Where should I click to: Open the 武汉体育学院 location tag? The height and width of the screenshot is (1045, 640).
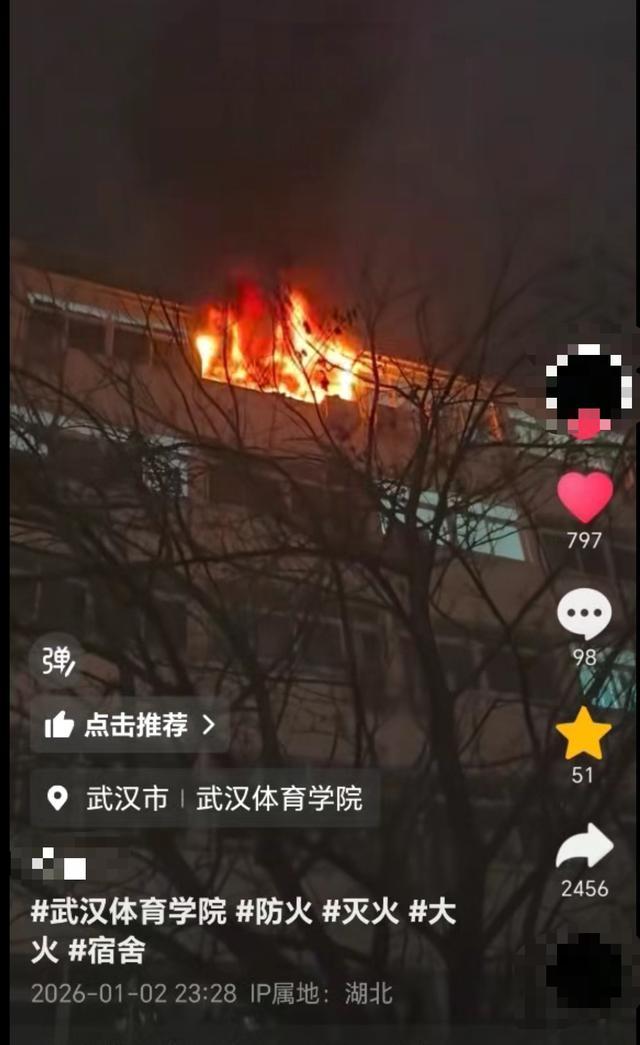pos(279,798)
